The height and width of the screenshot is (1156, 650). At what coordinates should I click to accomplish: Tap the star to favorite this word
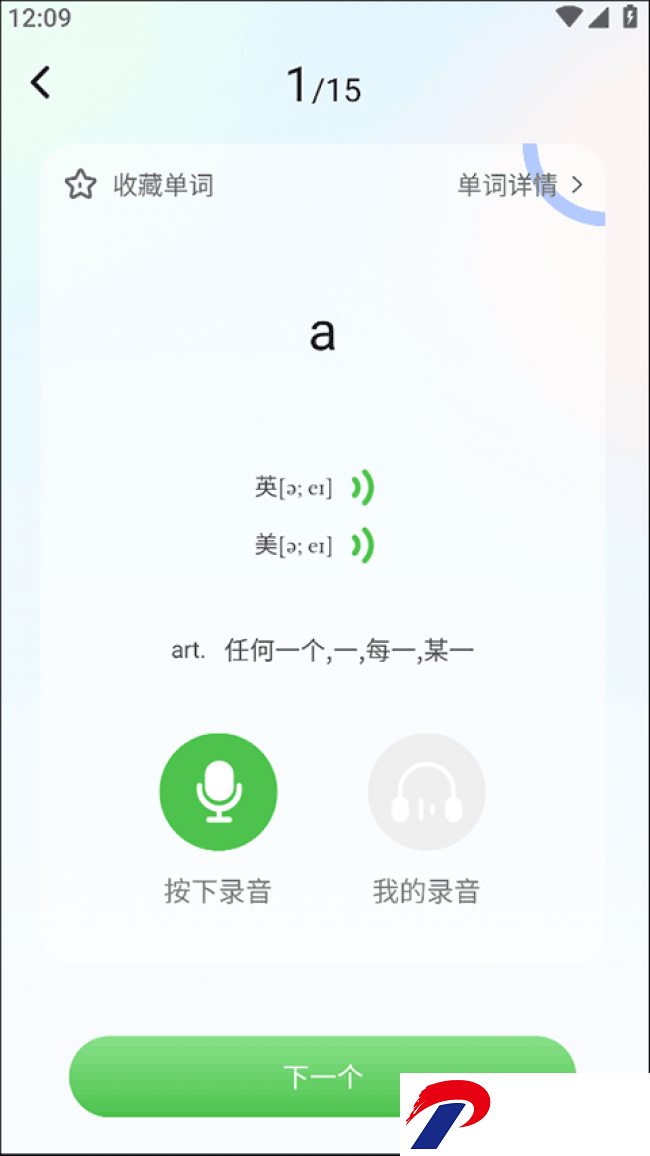(x=80, y=185)
